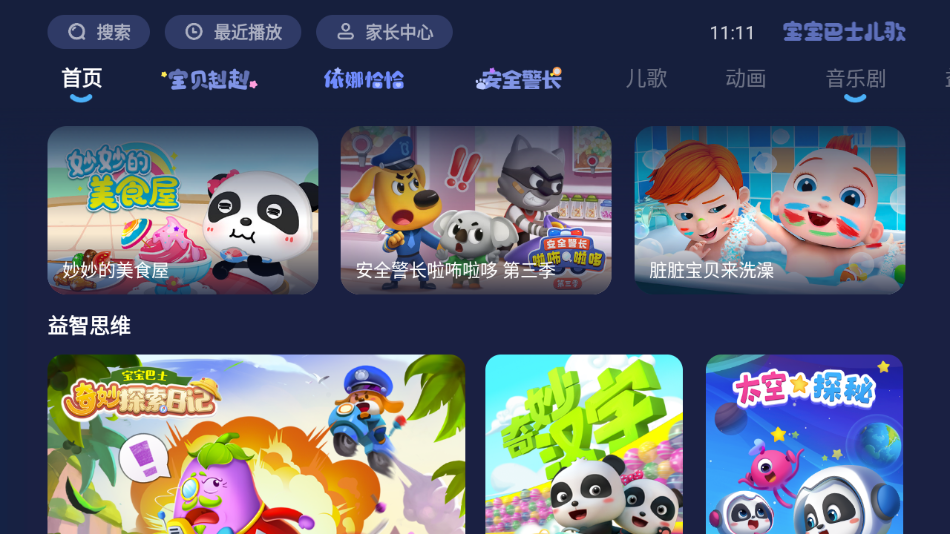
Task: Open the 太空探秘 card
Action: click(804, 445)
